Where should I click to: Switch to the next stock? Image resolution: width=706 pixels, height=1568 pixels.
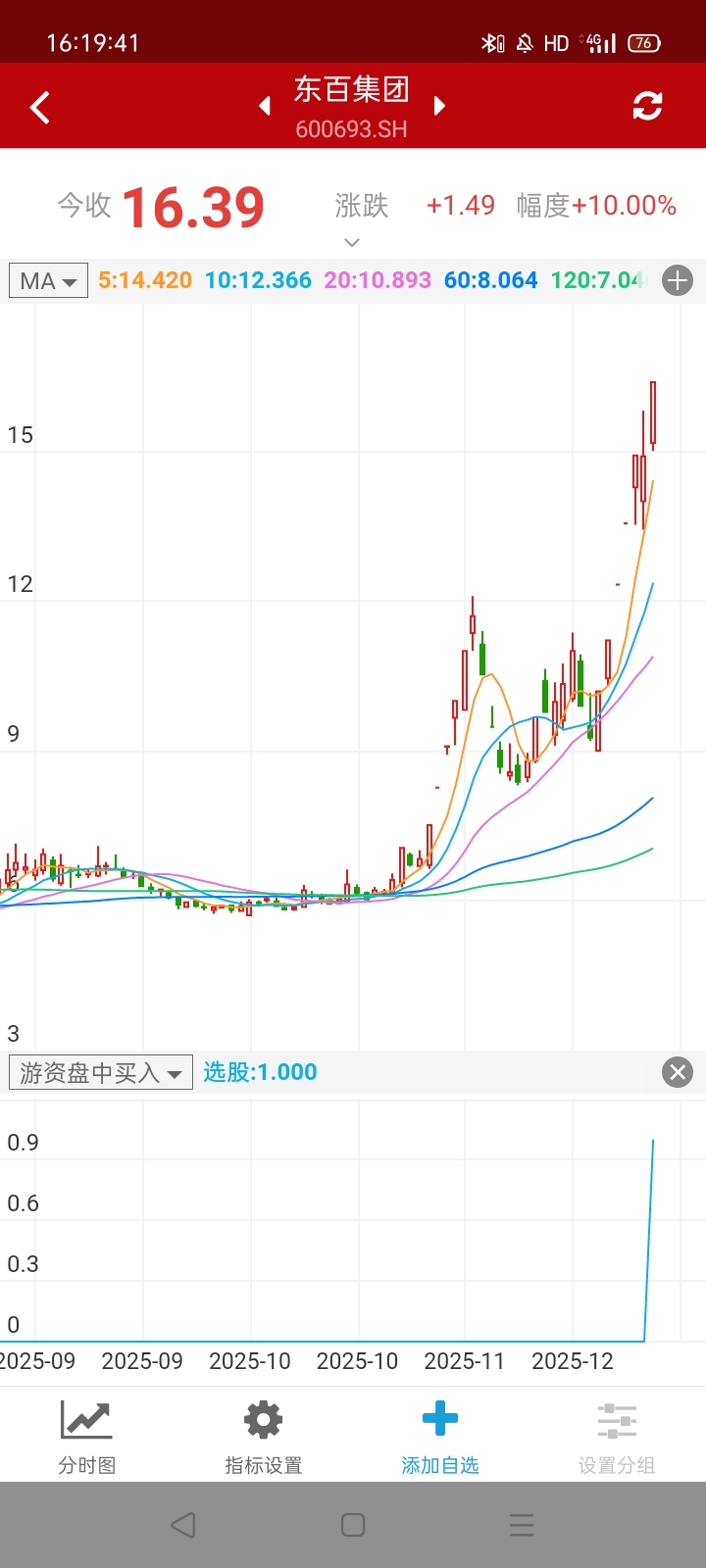pos(439,106)
